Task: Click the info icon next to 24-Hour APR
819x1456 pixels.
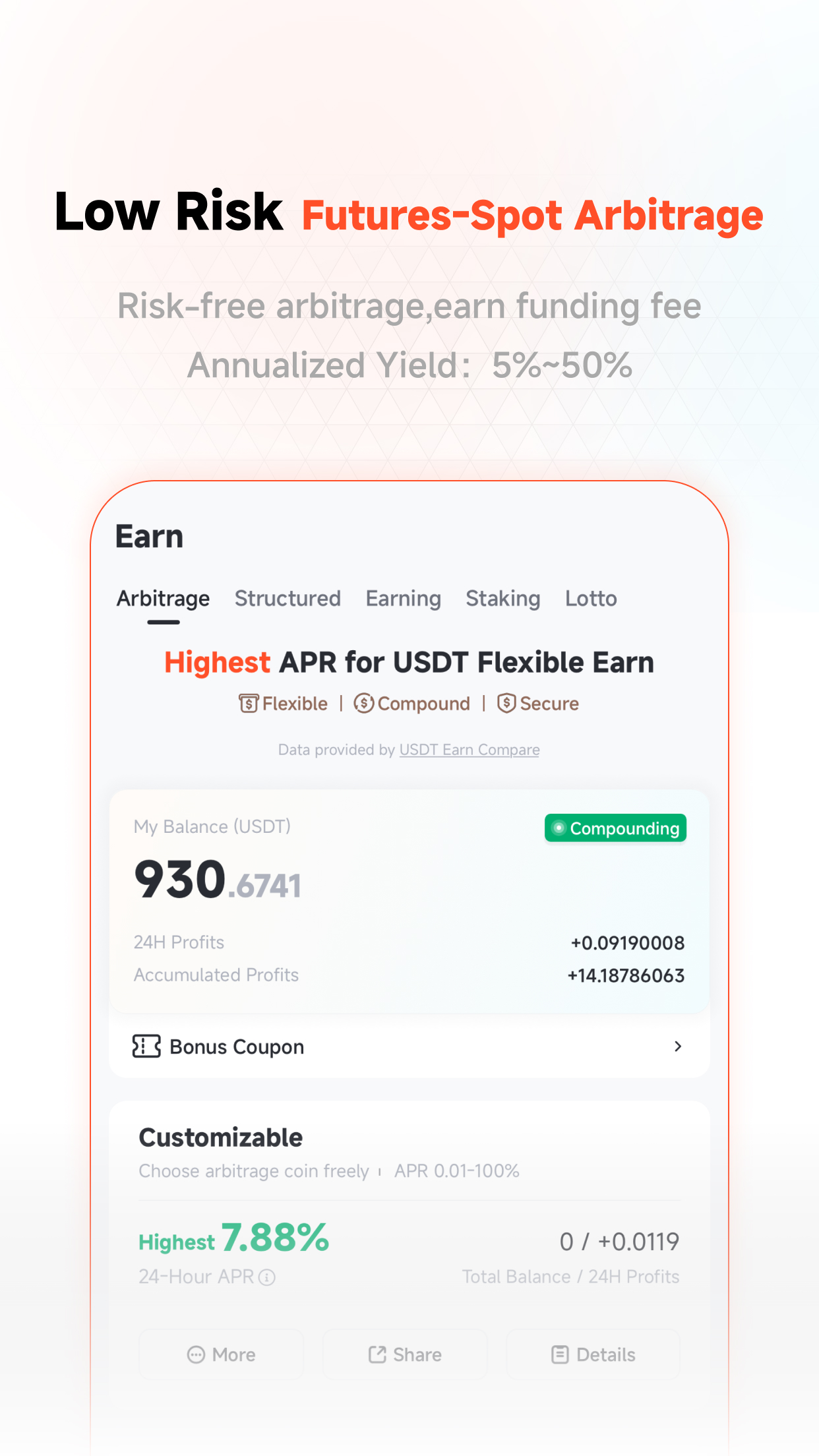Action: pos(266,1277)
